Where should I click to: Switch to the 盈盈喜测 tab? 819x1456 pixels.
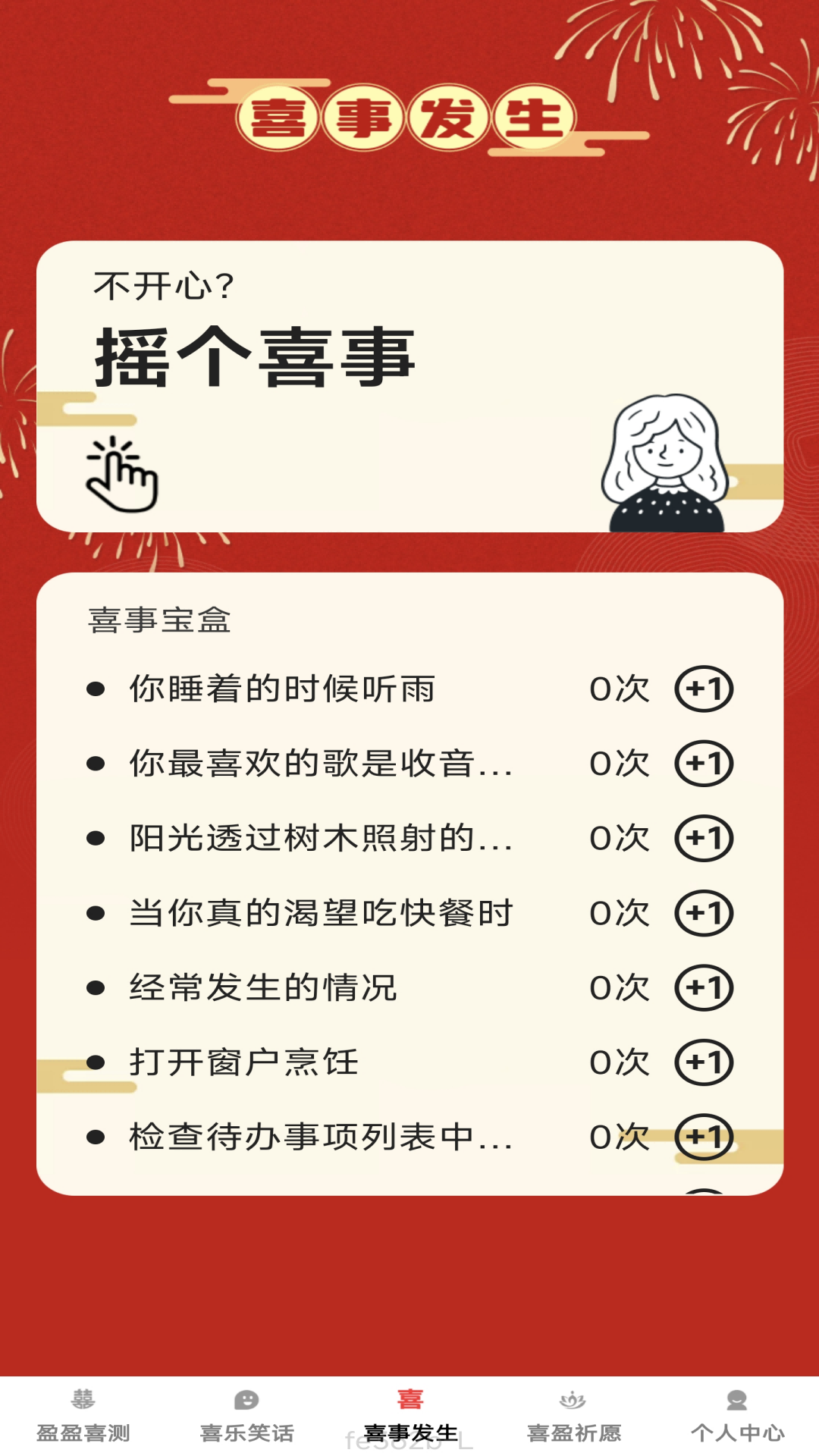point(83,1417)
